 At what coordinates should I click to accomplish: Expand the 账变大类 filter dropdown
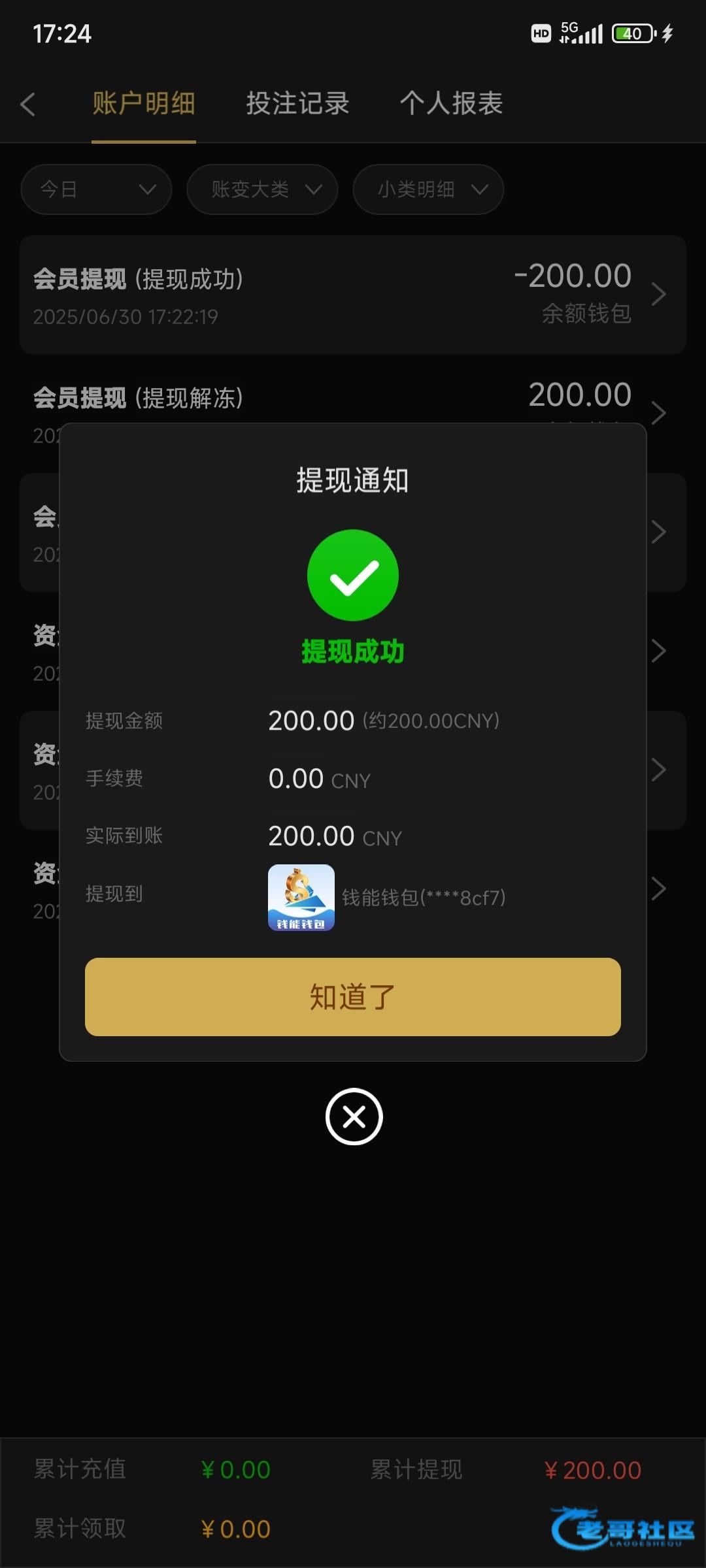click(x=262, y=189)
